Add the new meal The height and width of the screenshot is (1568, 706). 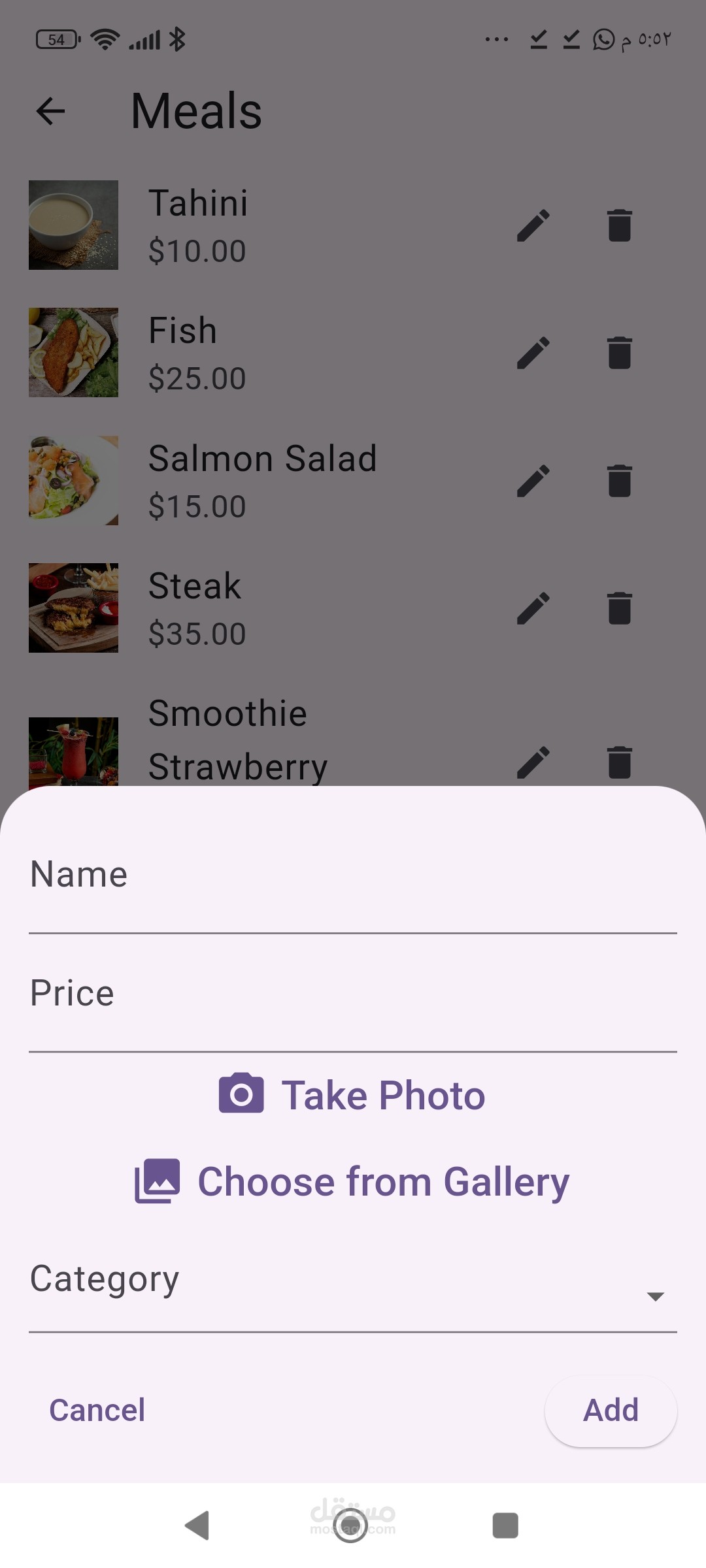[x=611, y=1410]
